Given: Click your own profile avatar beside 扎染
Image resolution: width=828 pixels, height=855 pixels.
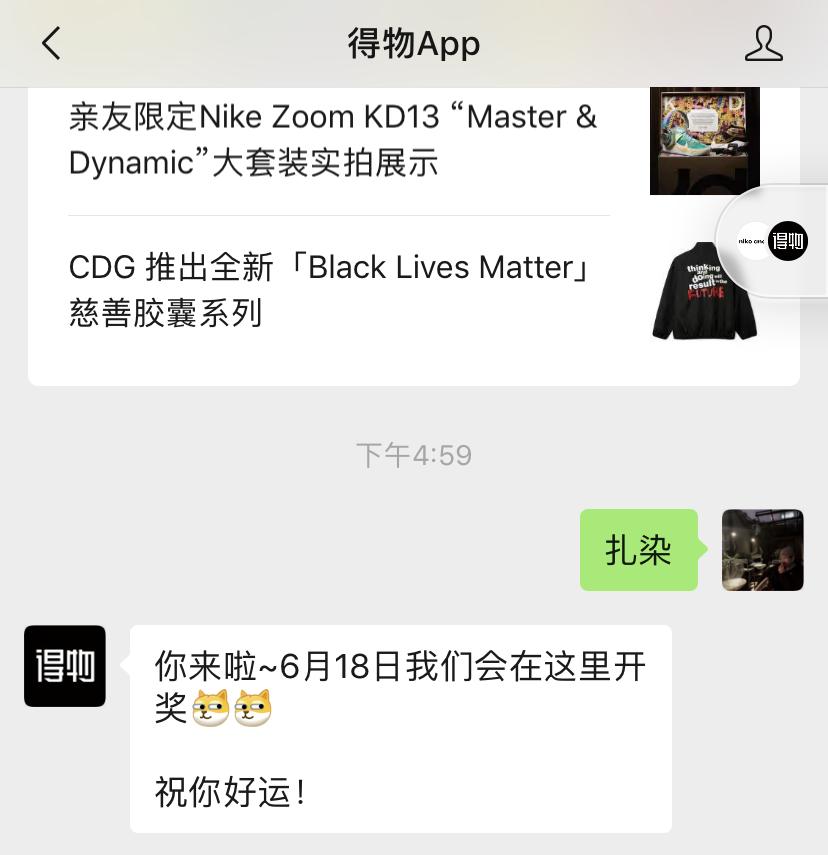Looking at the screenshot, I should point(762,549).
